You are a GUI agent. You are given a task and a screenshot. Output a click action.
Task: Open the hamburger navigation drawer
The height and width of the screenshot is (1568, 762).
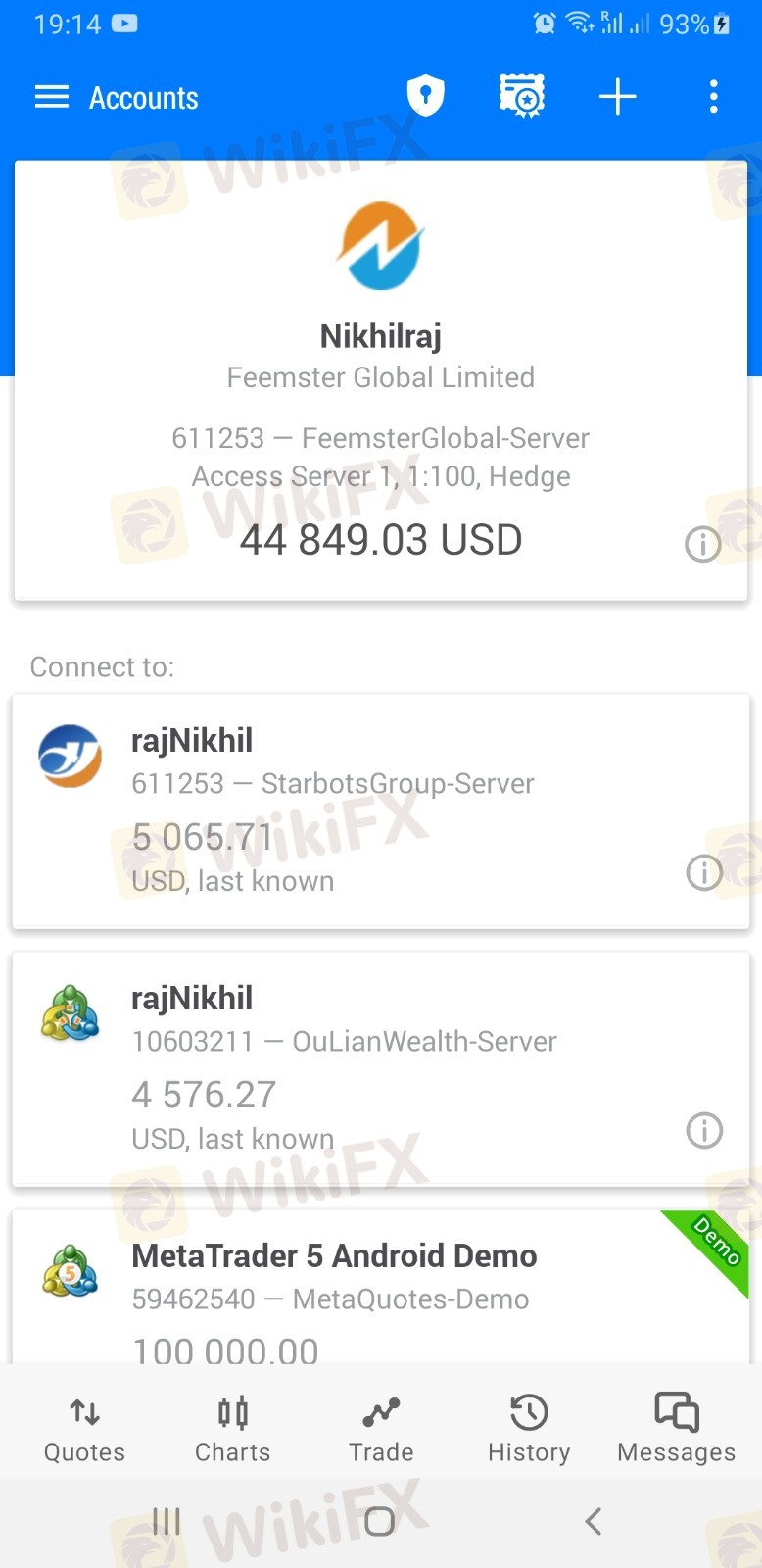(x=52, y=97)
